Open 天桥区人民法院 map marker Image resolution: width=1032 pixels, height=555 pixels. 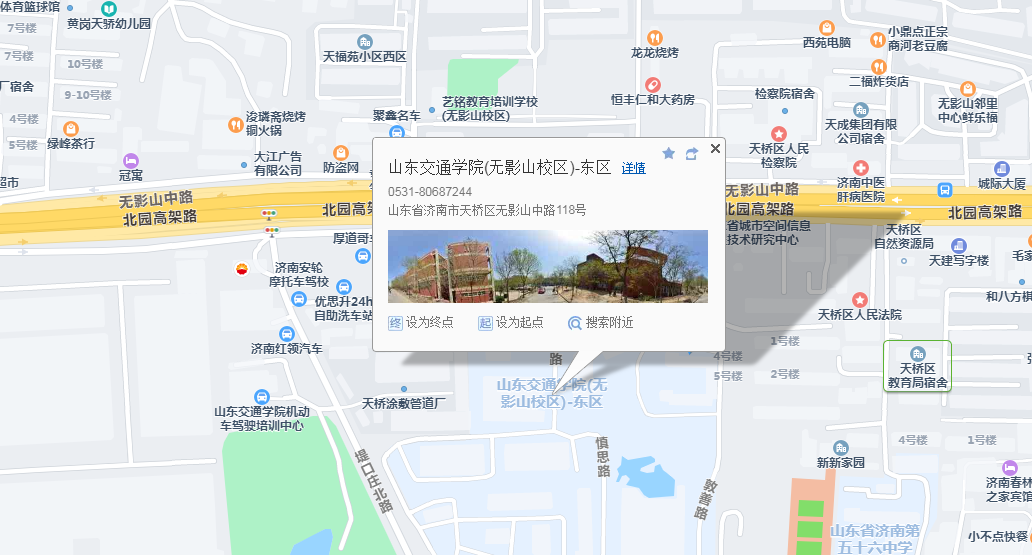859,300
